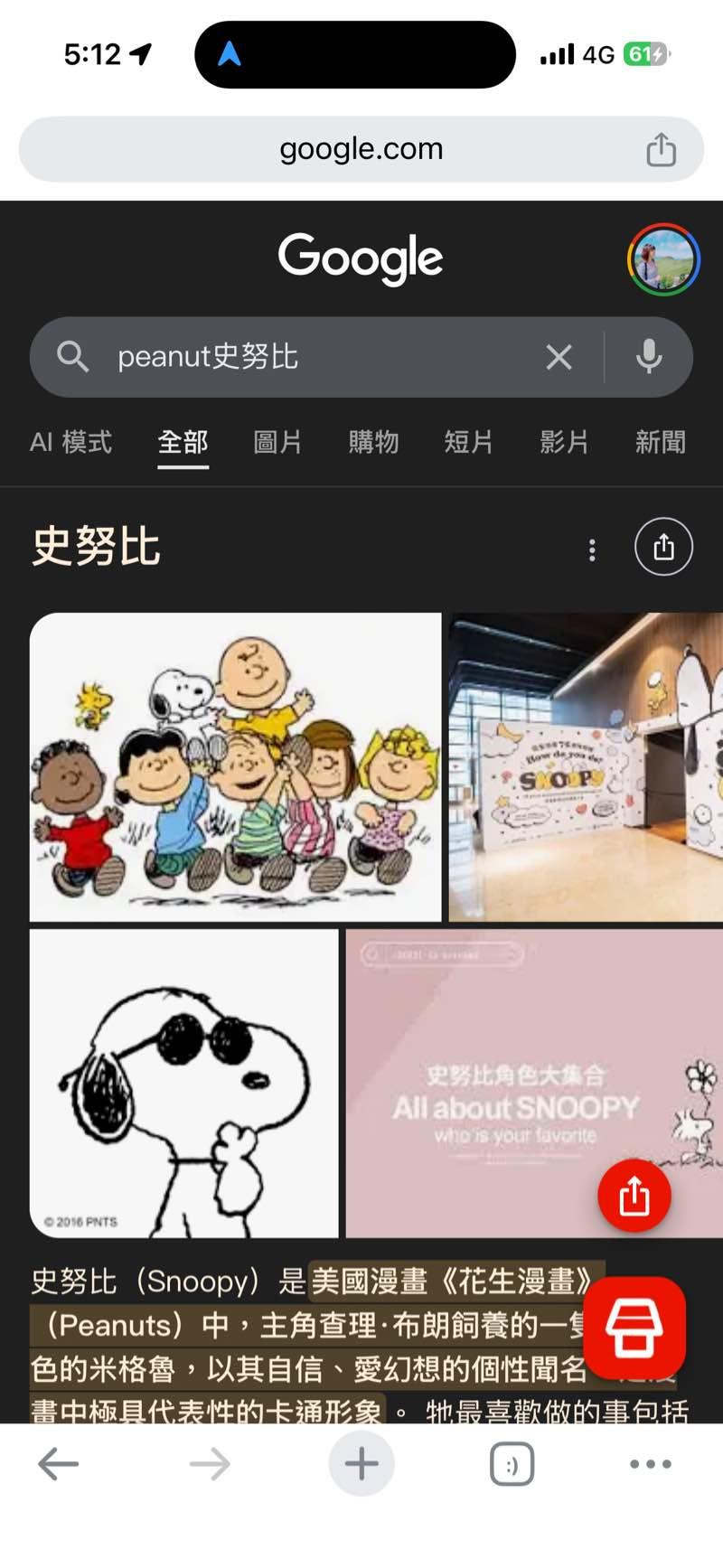Viewport: 723px width, 1568px height.
Task: Clear the search query text
Action: [x=559, y=357]
